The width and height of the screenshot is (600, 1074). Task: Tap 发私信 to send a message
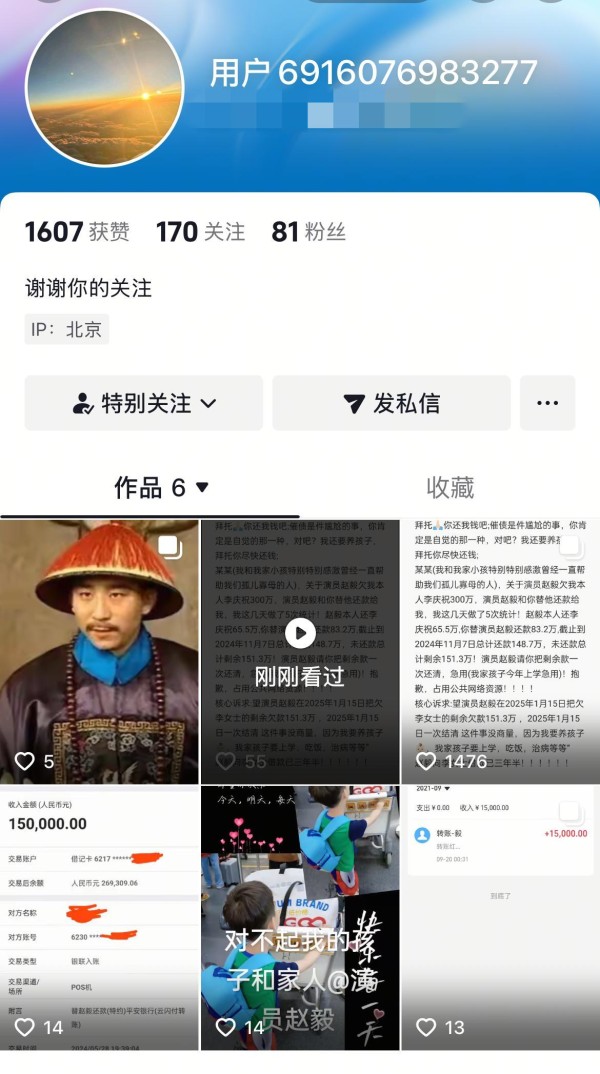tap(391, 403)
